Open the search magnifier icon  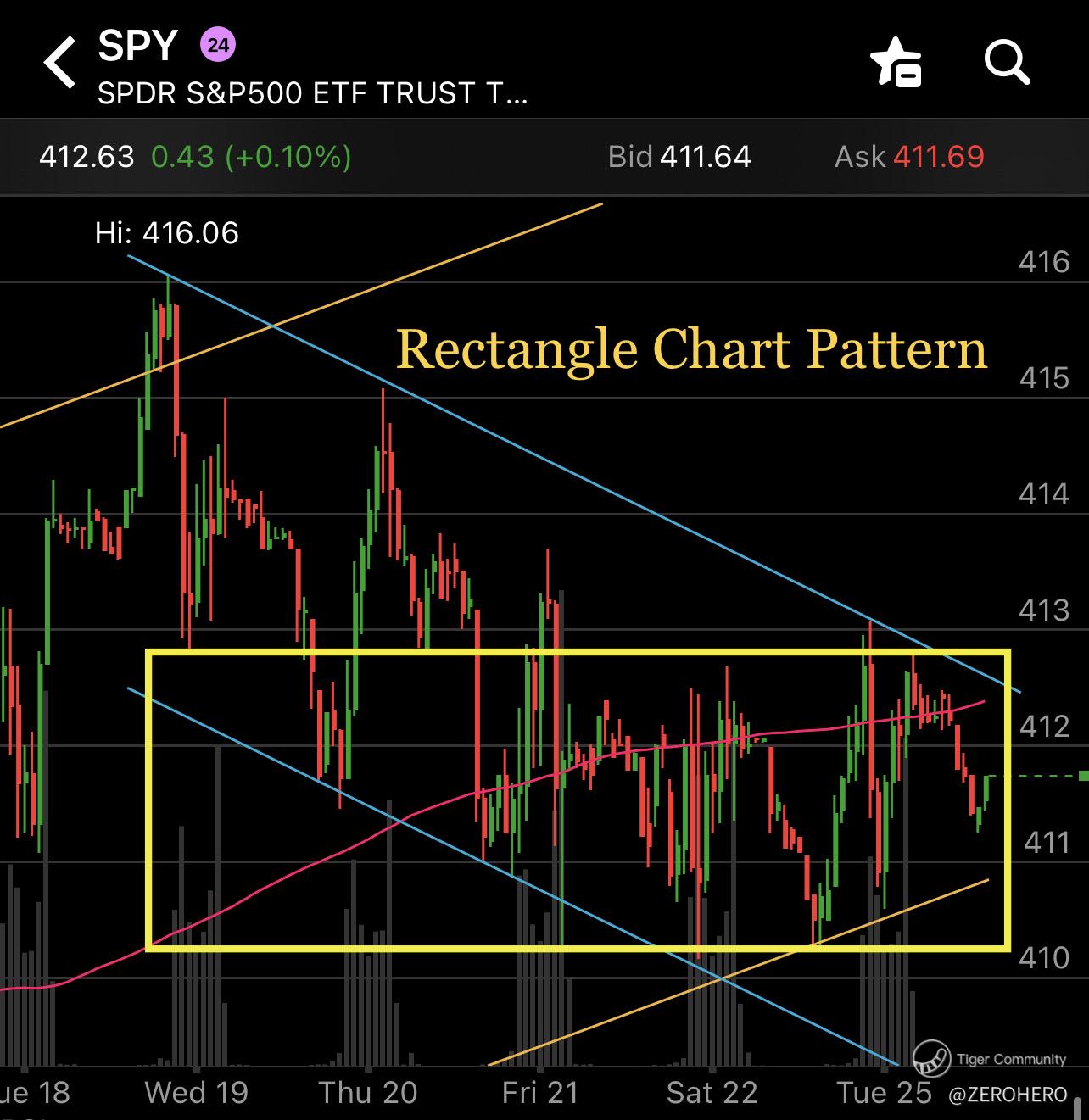pos(1006,63)
